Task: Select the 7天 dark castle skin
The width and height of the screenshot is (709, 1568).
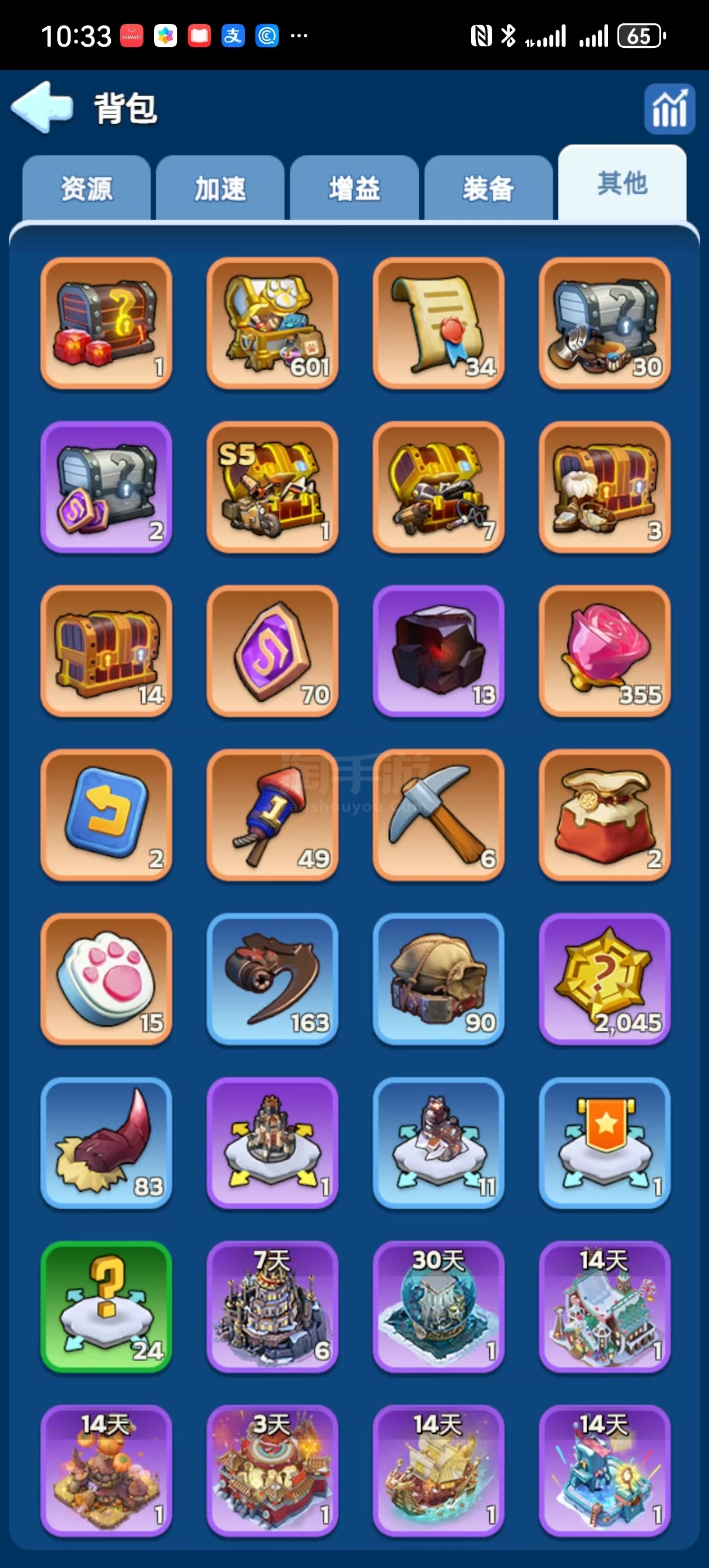Action: point(272,1307)
